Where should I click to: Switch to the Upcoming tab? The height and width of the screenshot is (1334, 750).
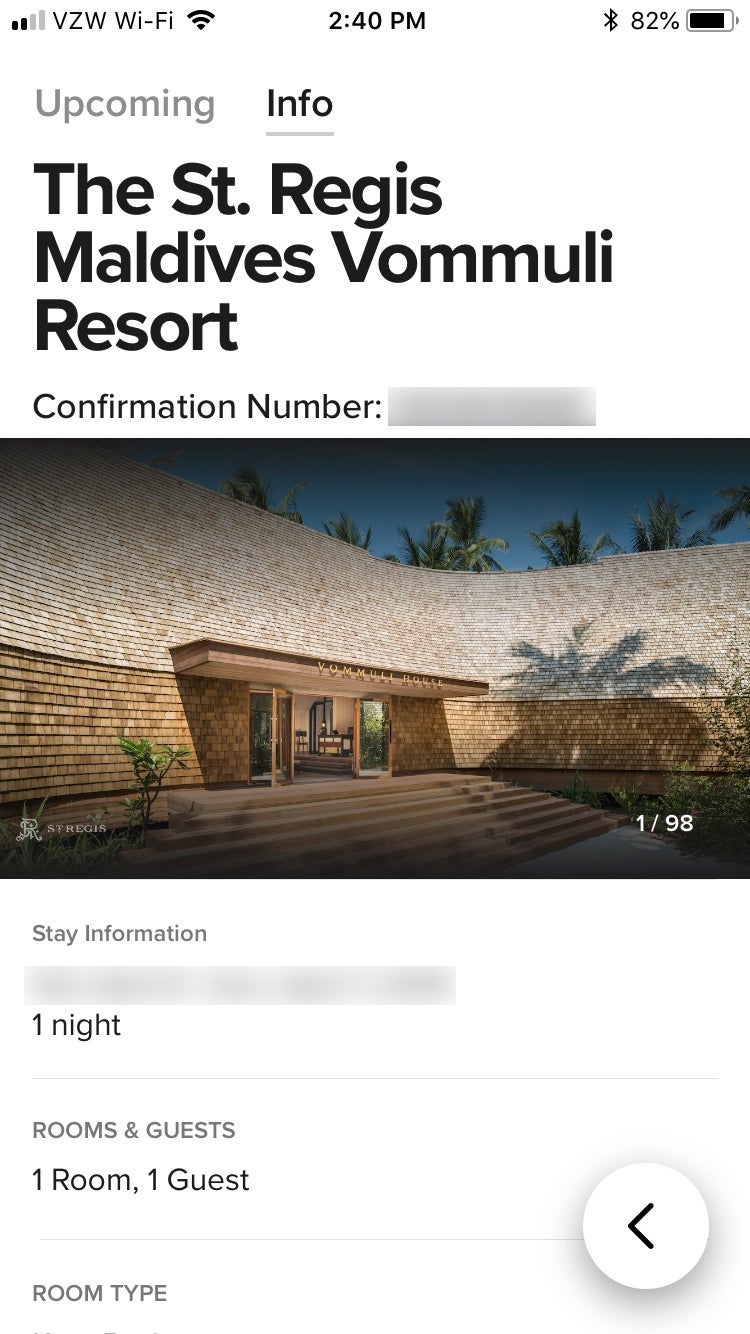click(125, 104)
